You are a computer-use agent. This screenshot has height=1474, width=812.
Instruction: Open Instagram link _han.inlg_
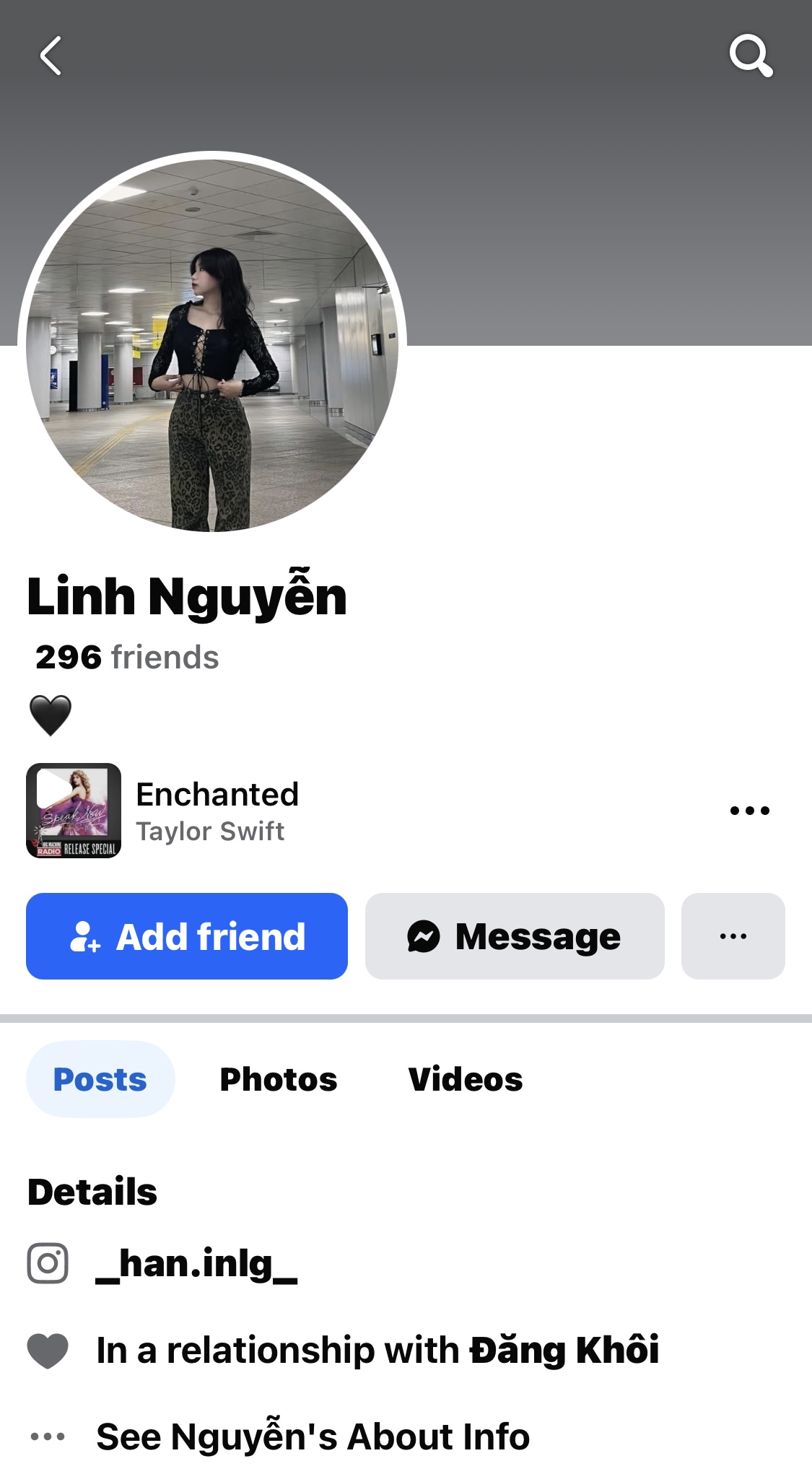[196, 1264]
